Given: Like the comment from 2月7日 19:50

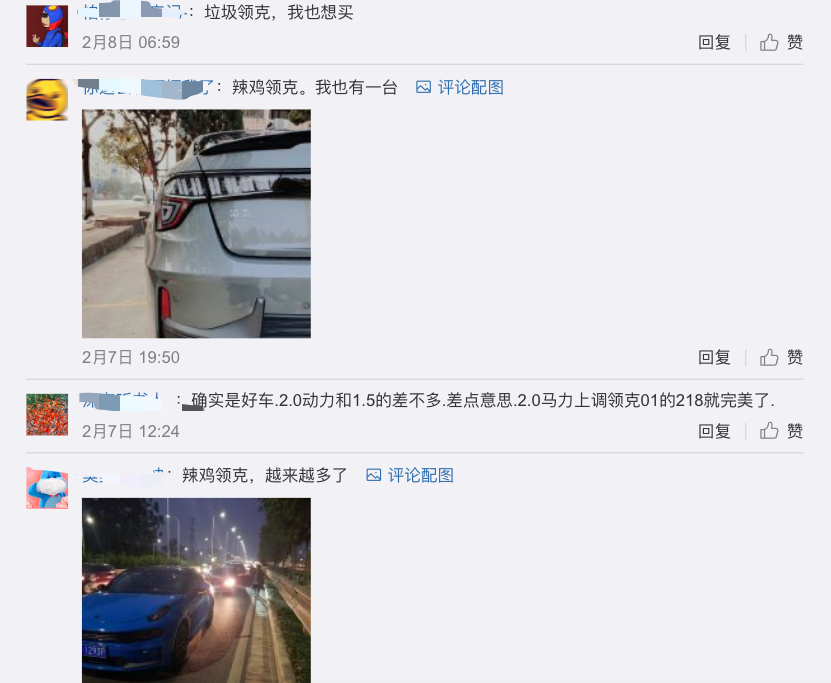Looking at the screenshot, I should (782, 357).
